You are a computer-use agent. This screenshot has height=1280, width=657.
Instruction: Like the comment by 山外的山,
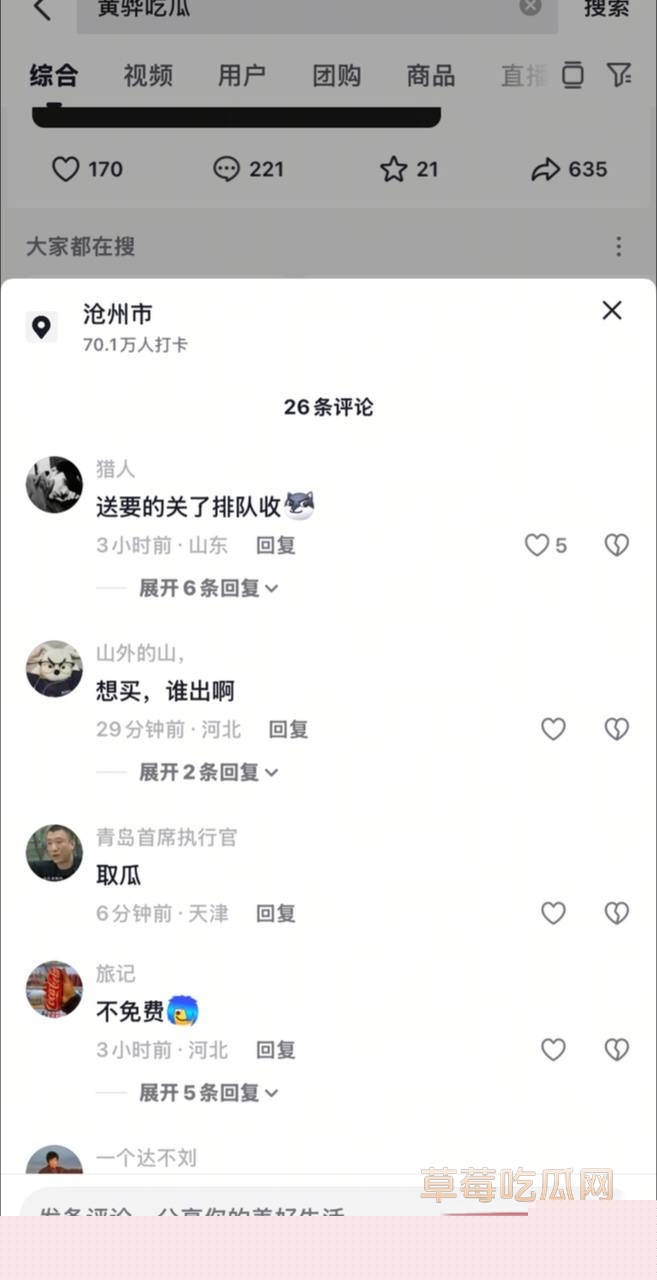[x=553, y=729]
